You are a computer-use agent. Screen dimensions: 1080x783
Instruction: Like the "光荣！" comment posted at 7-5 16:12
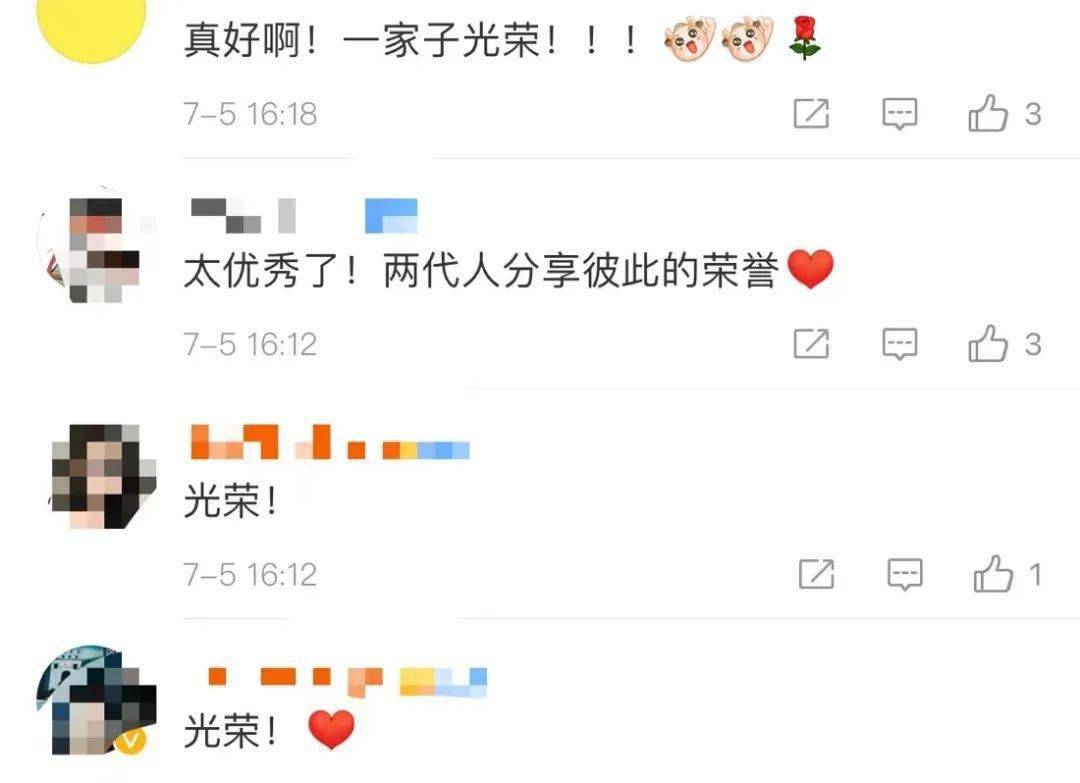pos(994,575)
